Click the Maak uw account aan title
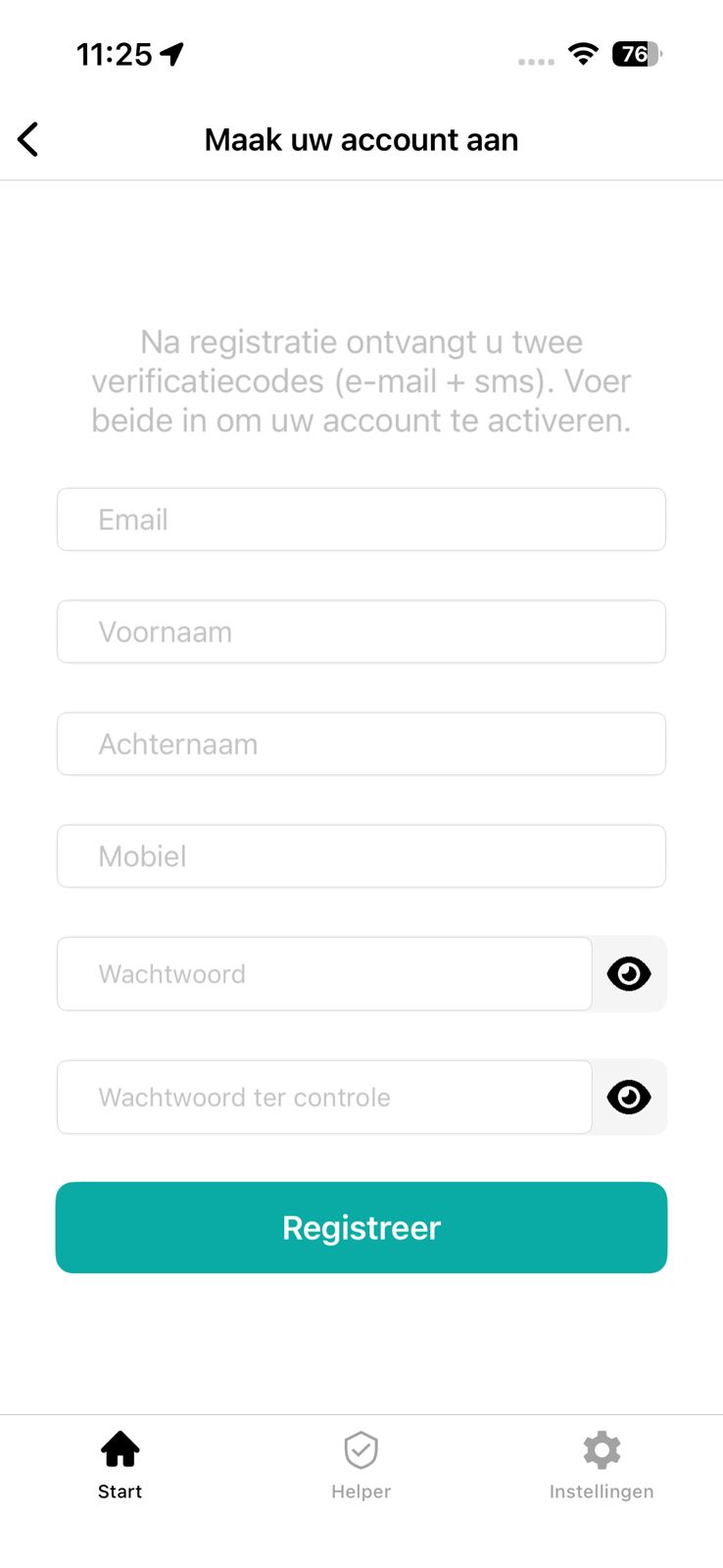 (361, 138)
